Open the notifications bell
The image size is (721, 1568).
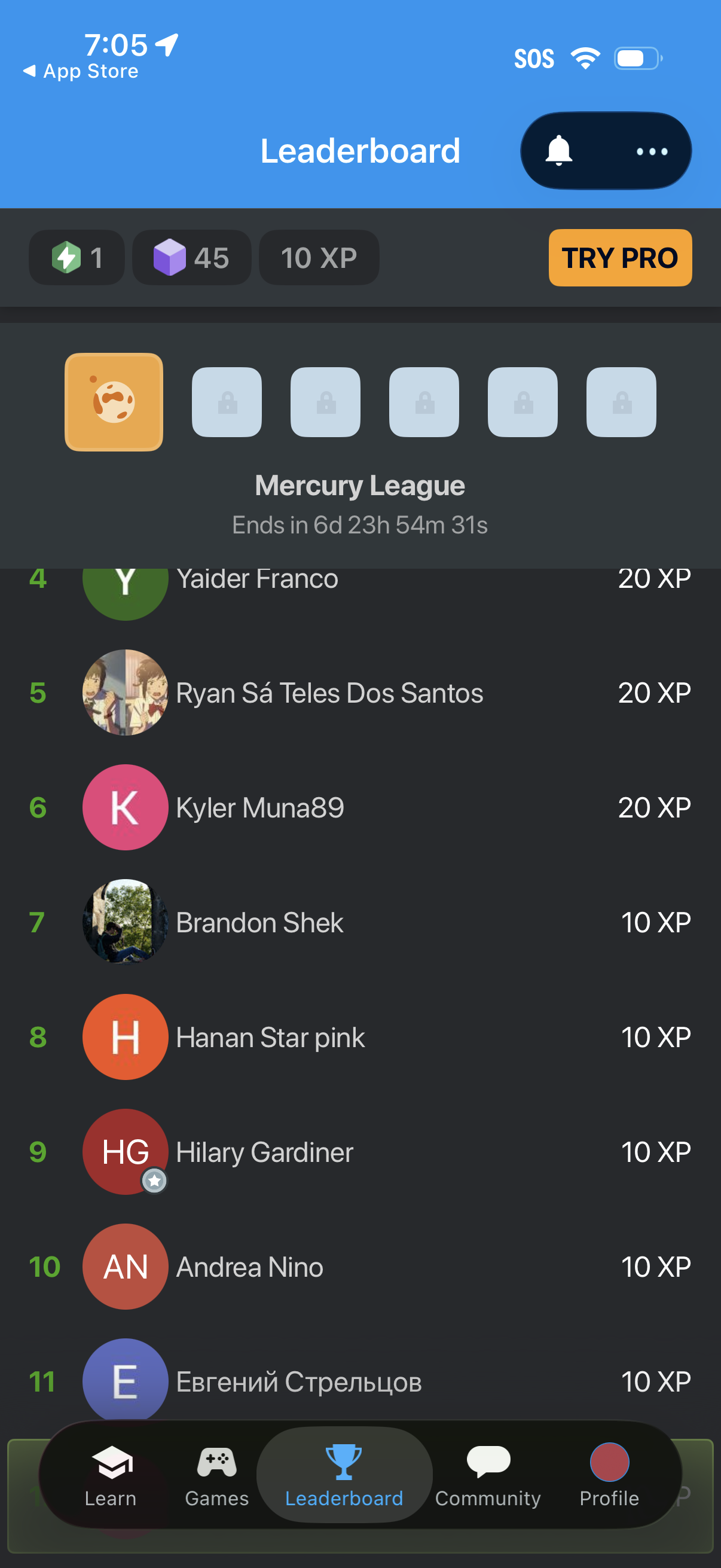pos(558,150)
